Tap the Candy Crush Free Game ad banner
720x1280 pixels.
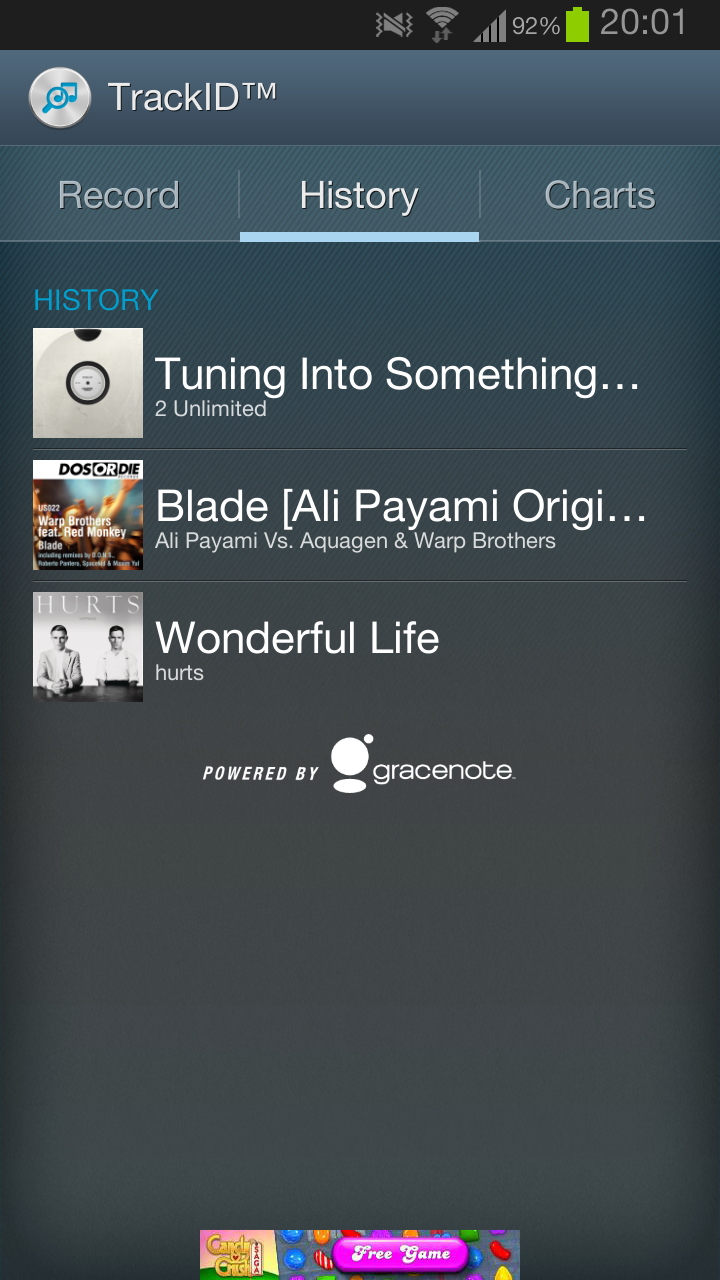(x=360, y=1255)
